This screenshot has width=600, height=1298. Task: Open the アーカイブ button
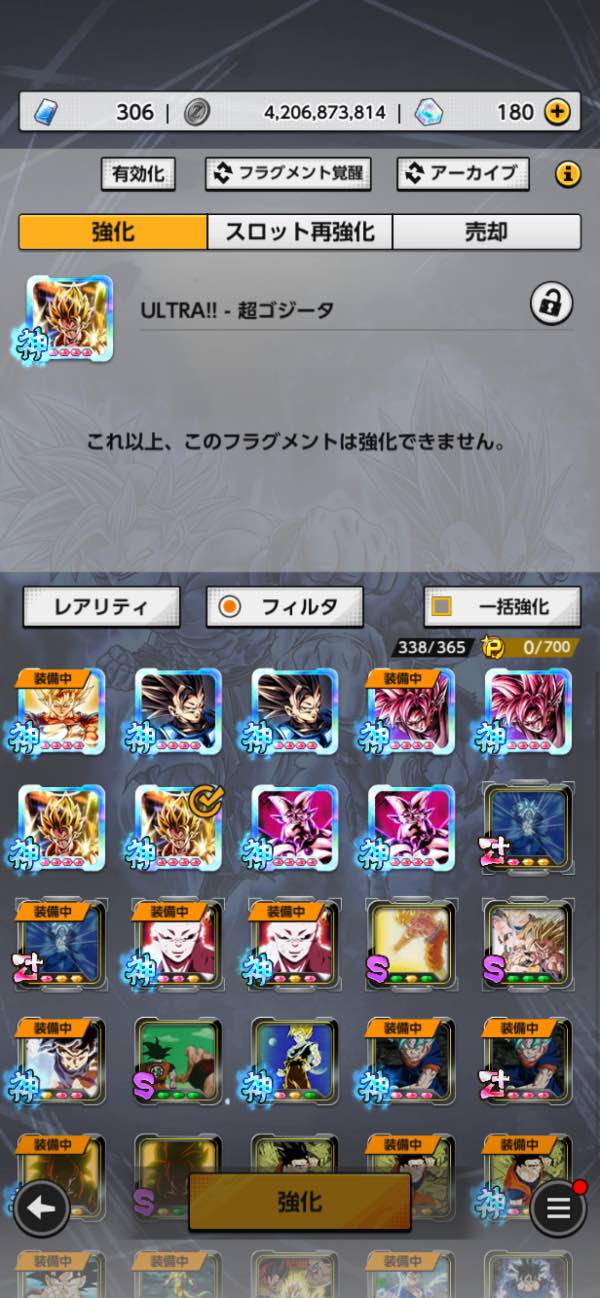(x=461, y=174)
